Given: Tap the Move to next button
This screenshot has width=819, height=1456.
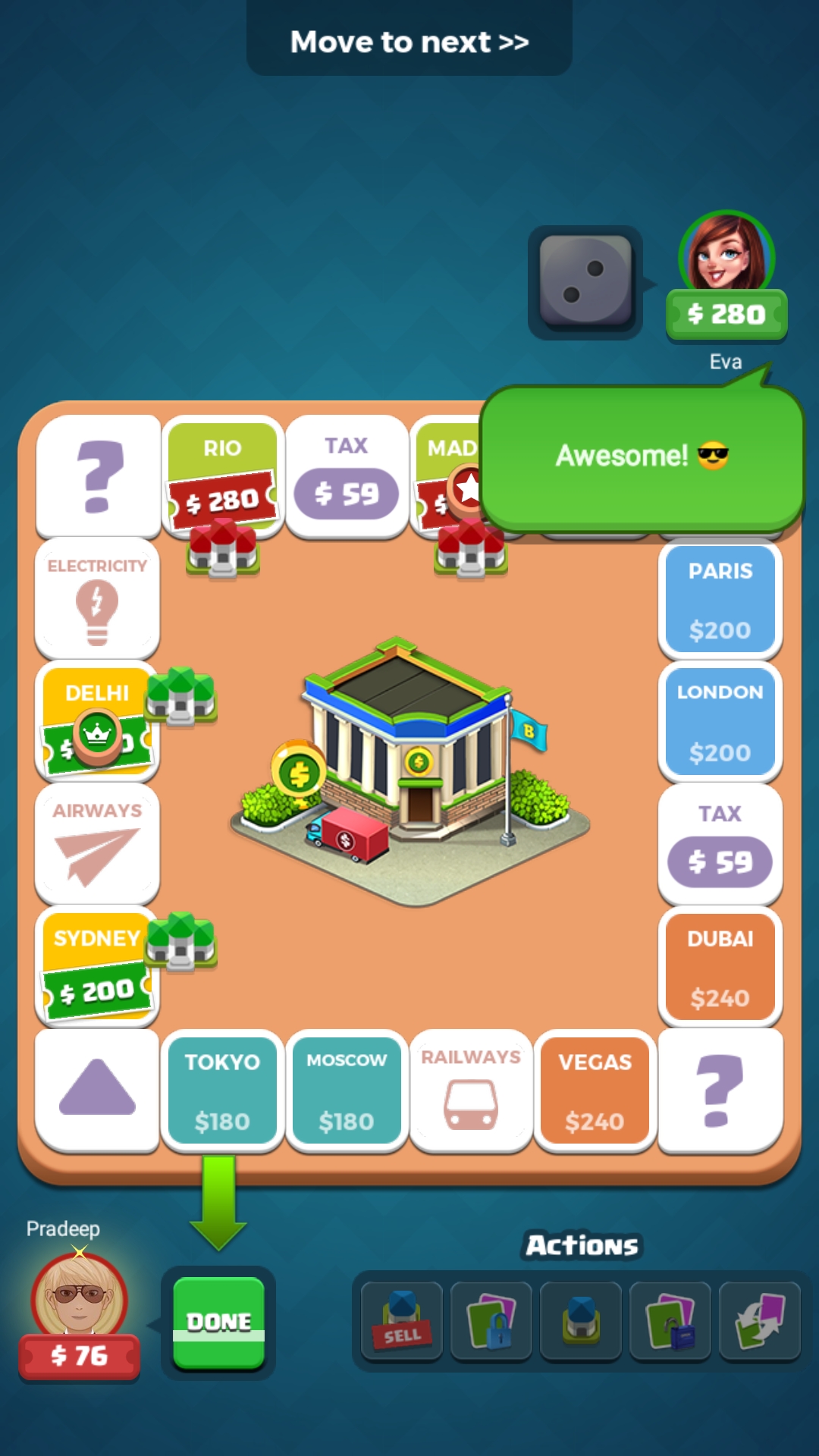Looking at the screenshot, I should coord(409,42).
